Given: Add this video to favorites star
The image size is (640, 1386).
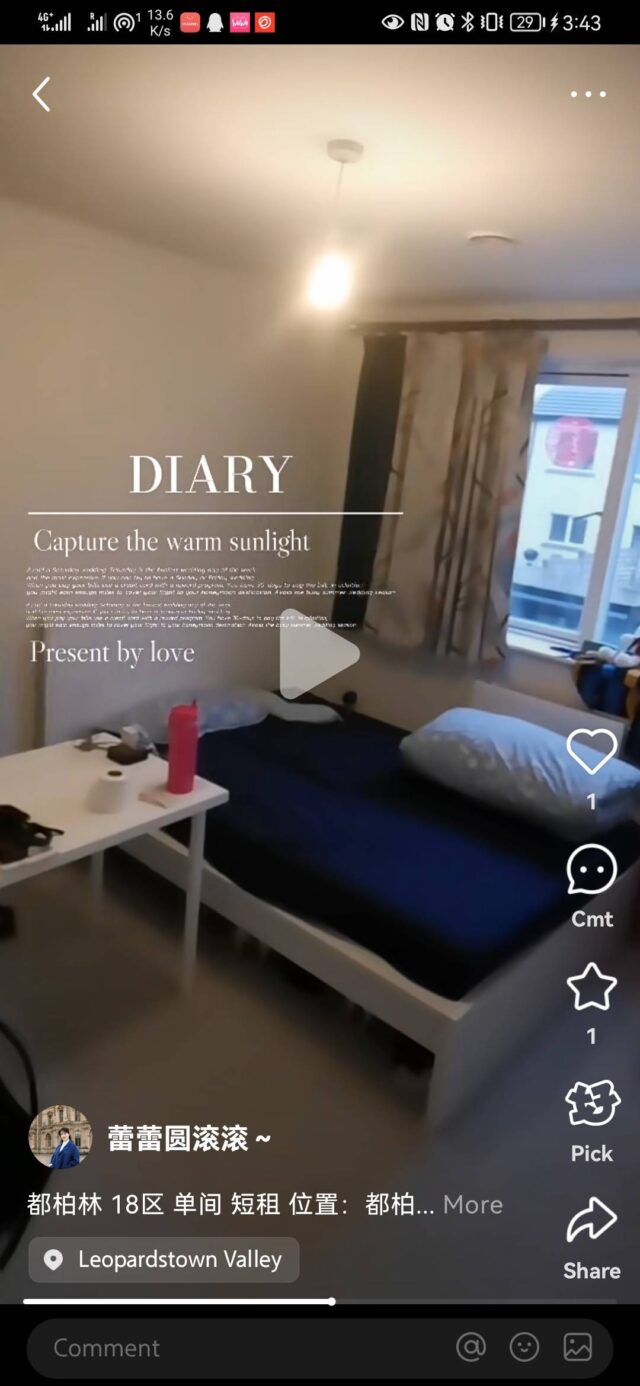Looking at the screenshot, I should pos(591,988).
